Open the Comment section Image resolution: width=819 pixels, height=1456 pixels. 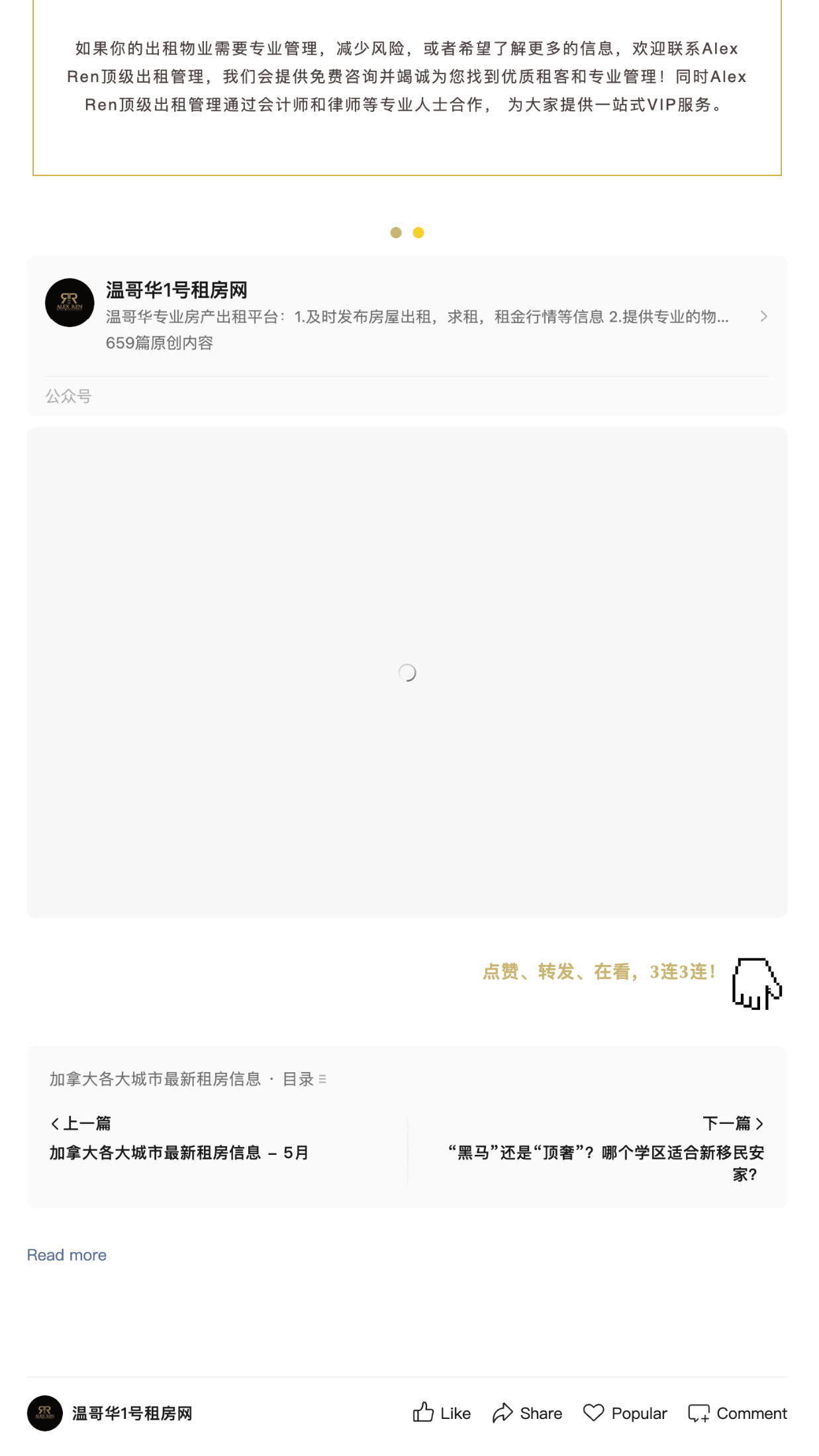738,1414
